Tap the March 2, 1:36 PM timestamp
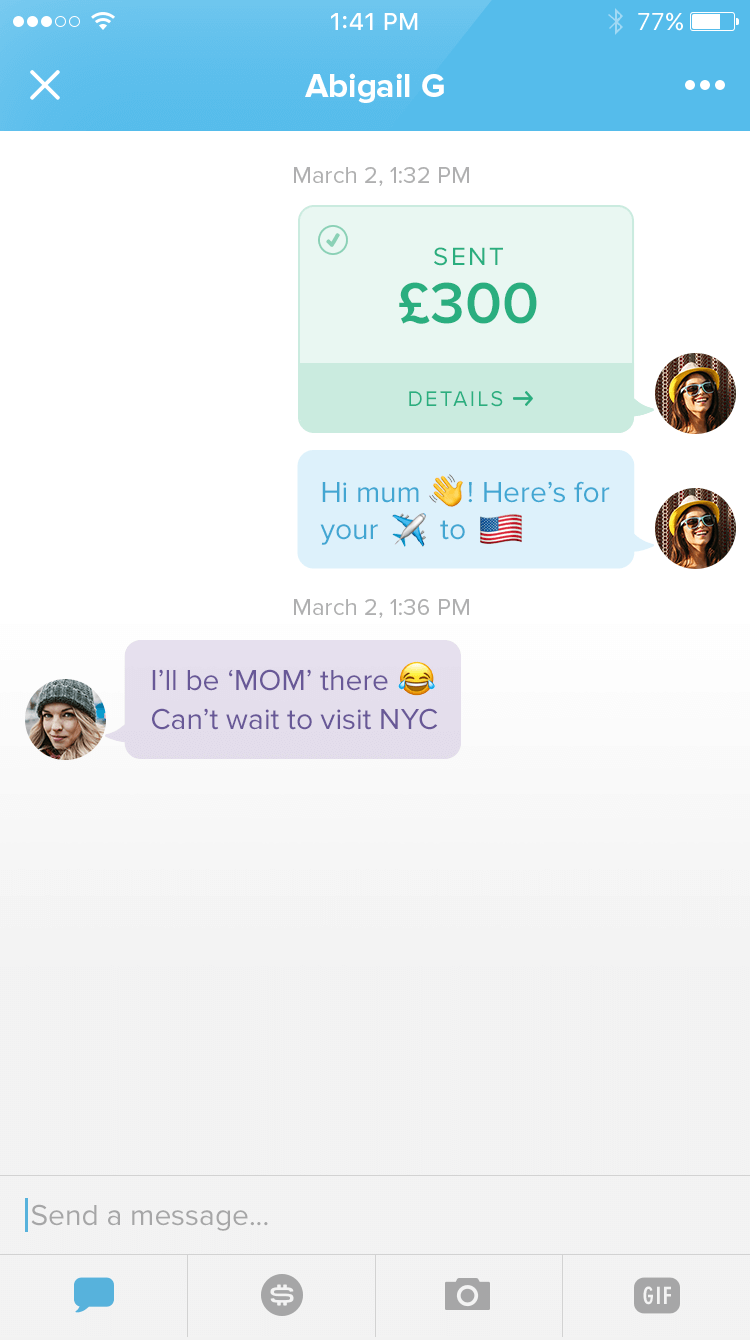This screenshot has height=1340, width=750. coord(380,607)
